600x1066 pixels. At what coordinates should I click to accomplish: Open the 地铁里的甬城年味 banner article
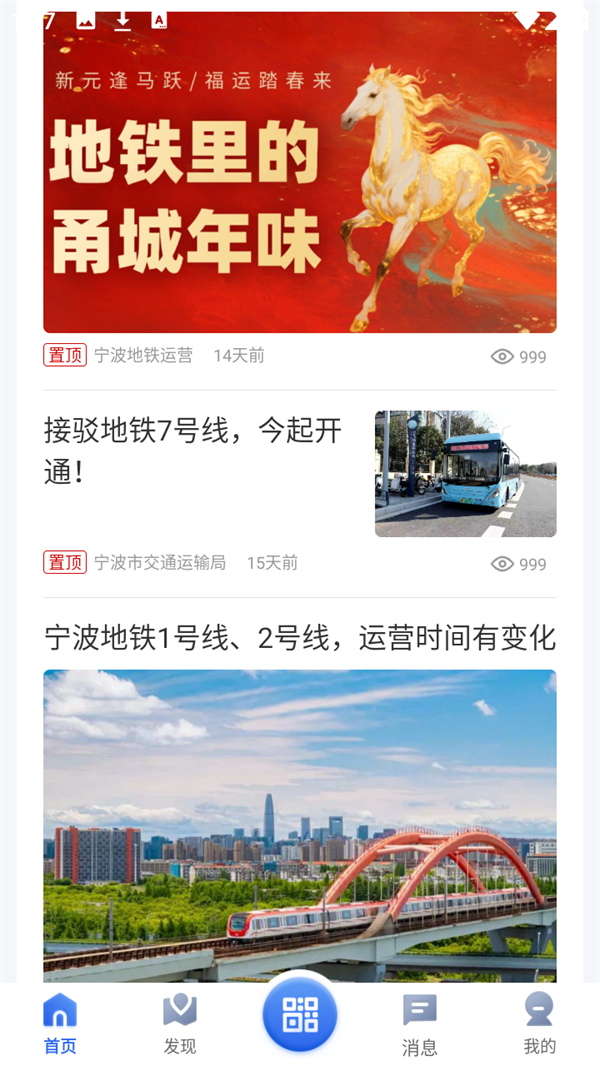point(300,172)
